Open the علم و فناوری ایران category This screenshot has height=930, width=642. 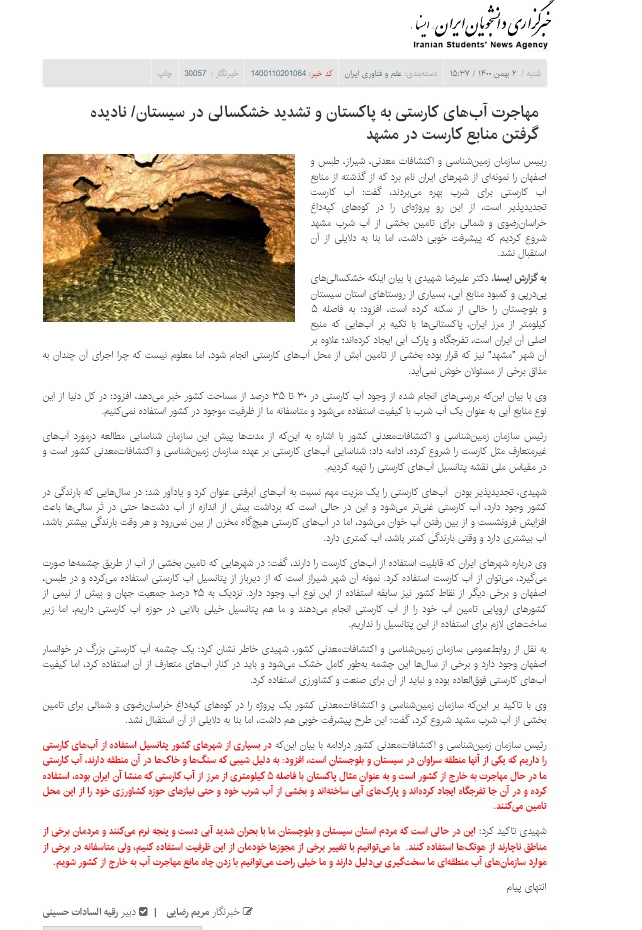(373, 74)
